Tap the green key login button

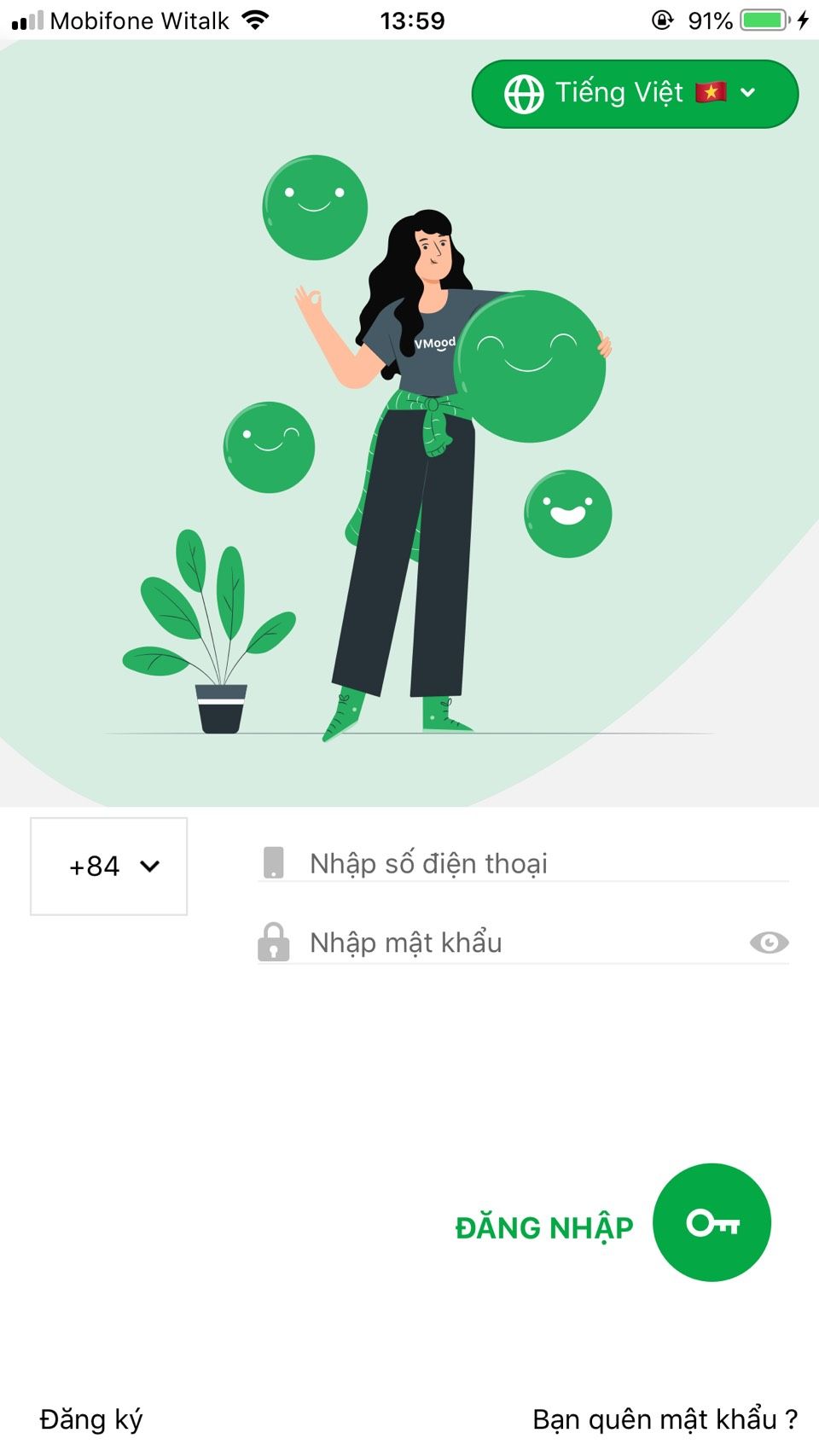click(x=712, y=1222)
